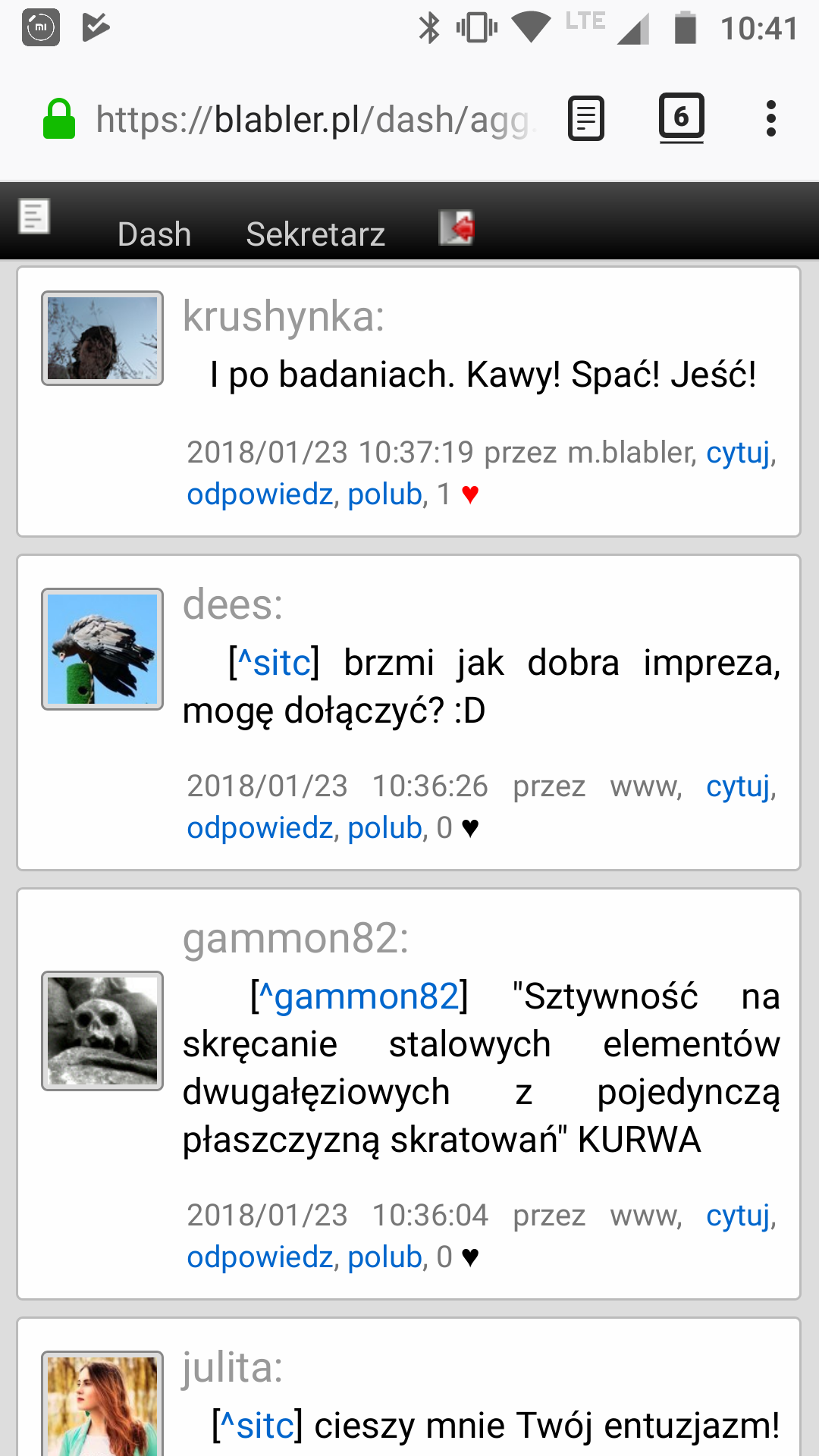
Task: Tap the URL address bar
Action: tap(315, 120)
